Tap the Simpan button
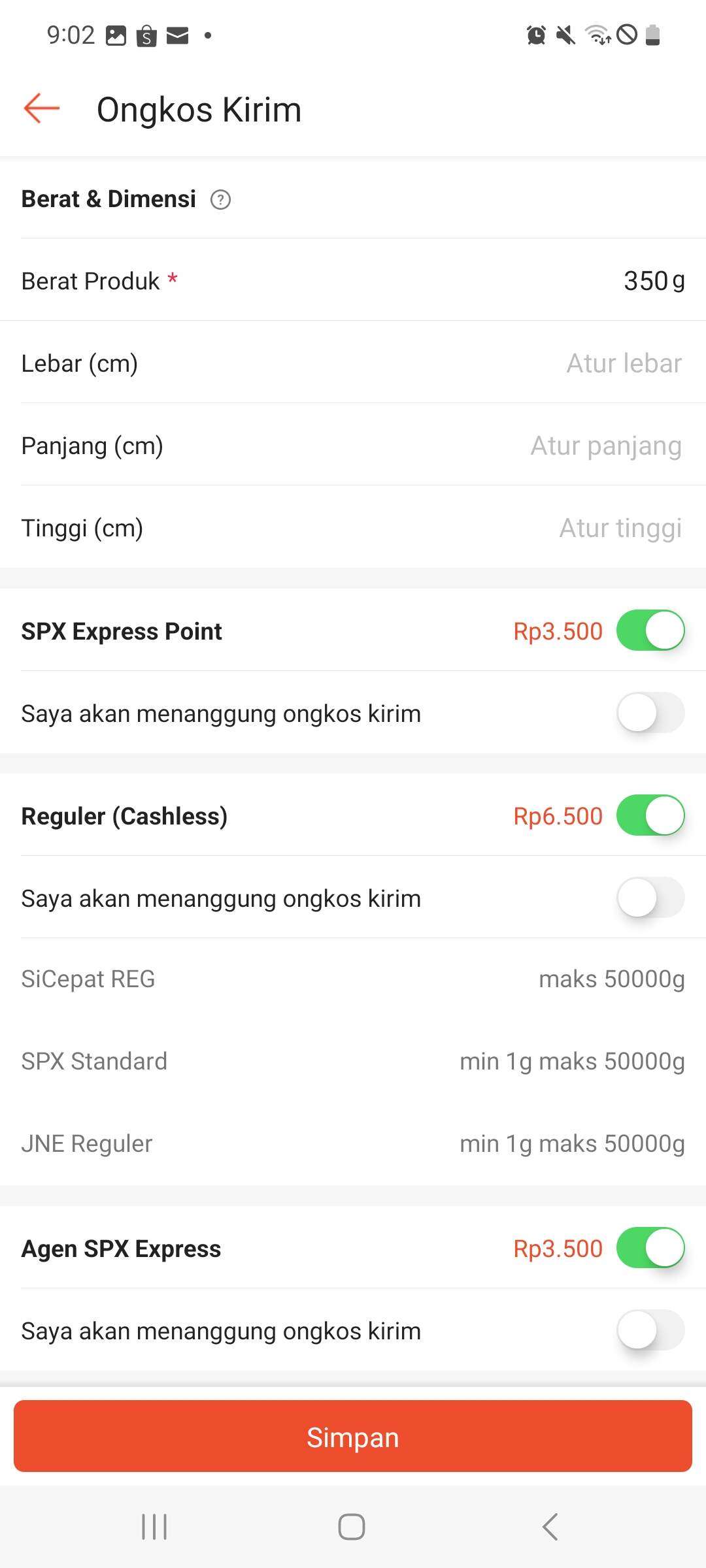The height and width of the screenshot is (1568, 706). 353,1437
